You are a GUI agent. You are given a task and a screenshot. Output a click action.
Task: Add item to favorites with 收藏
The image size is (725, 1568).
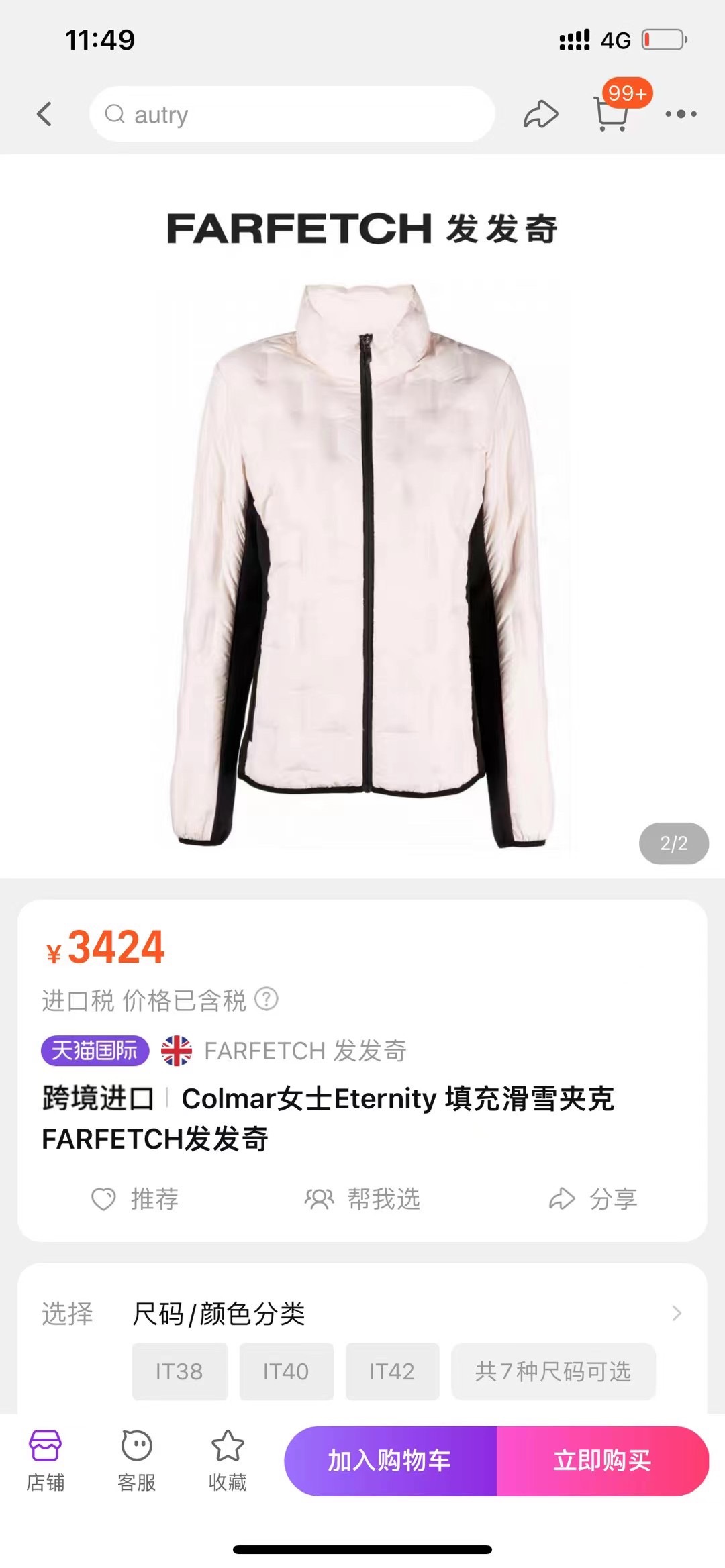click(228, 1461)
